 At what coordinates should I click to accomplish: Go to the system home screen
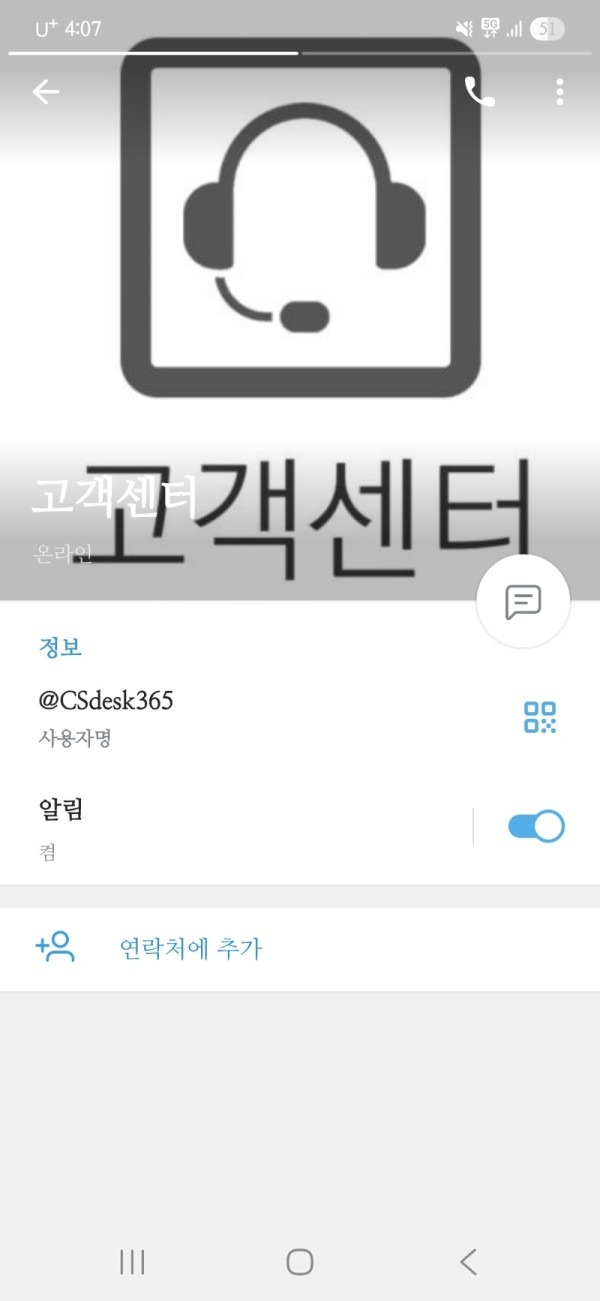click(x=300, y=1261)
